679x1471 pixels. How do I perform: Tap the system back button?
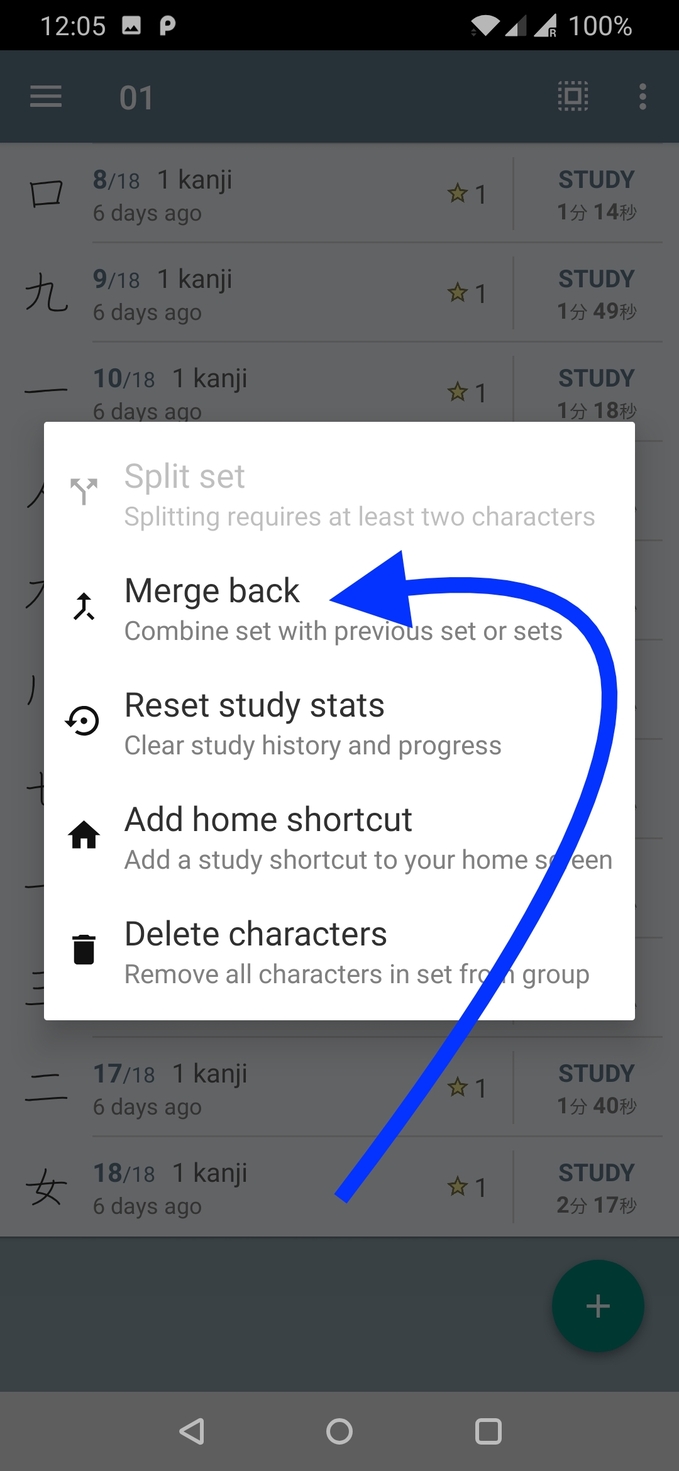(x=192, y=1431)
